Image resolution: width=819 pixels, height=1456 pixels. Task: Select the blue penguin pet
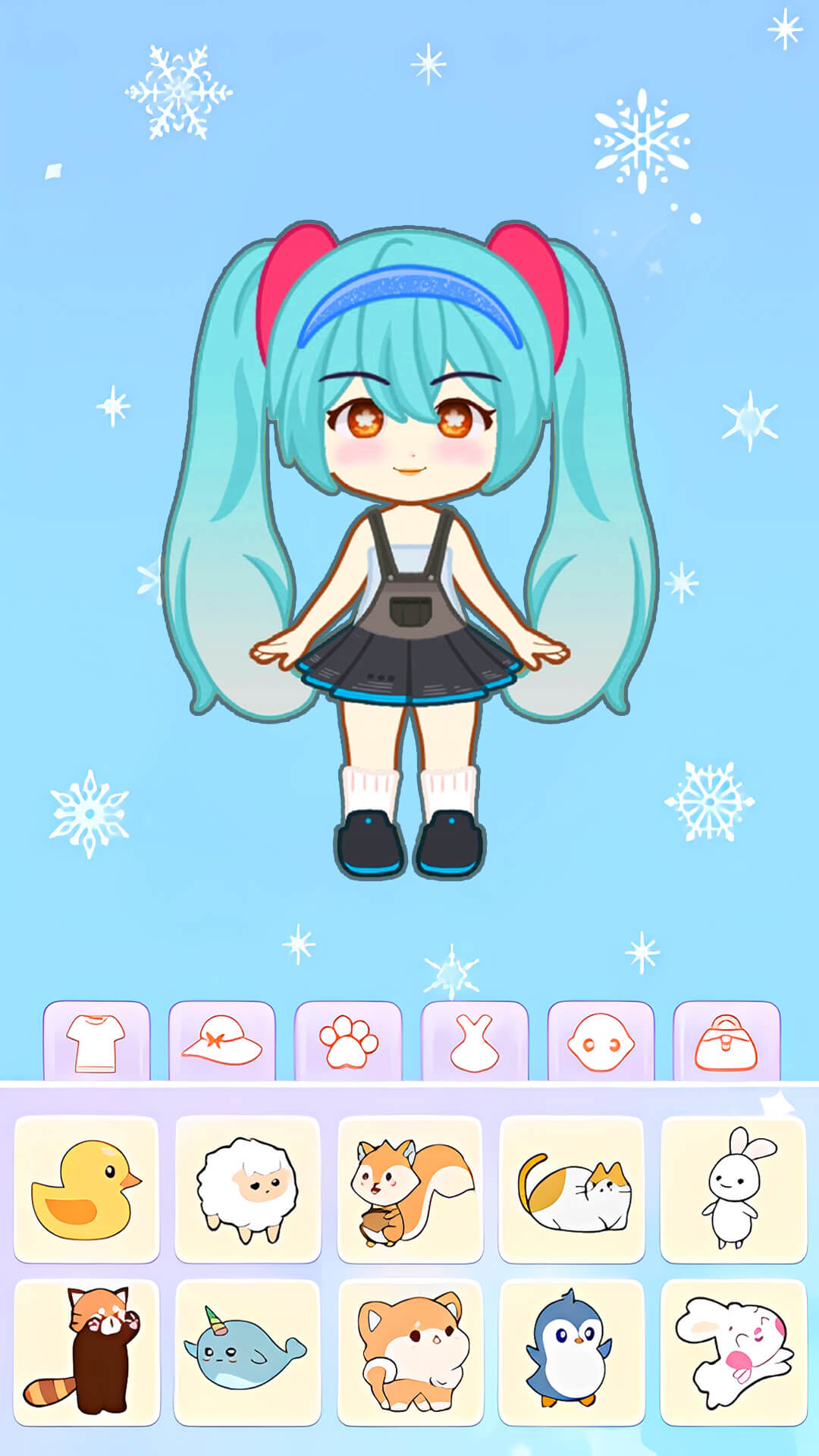pos(572,1352)
